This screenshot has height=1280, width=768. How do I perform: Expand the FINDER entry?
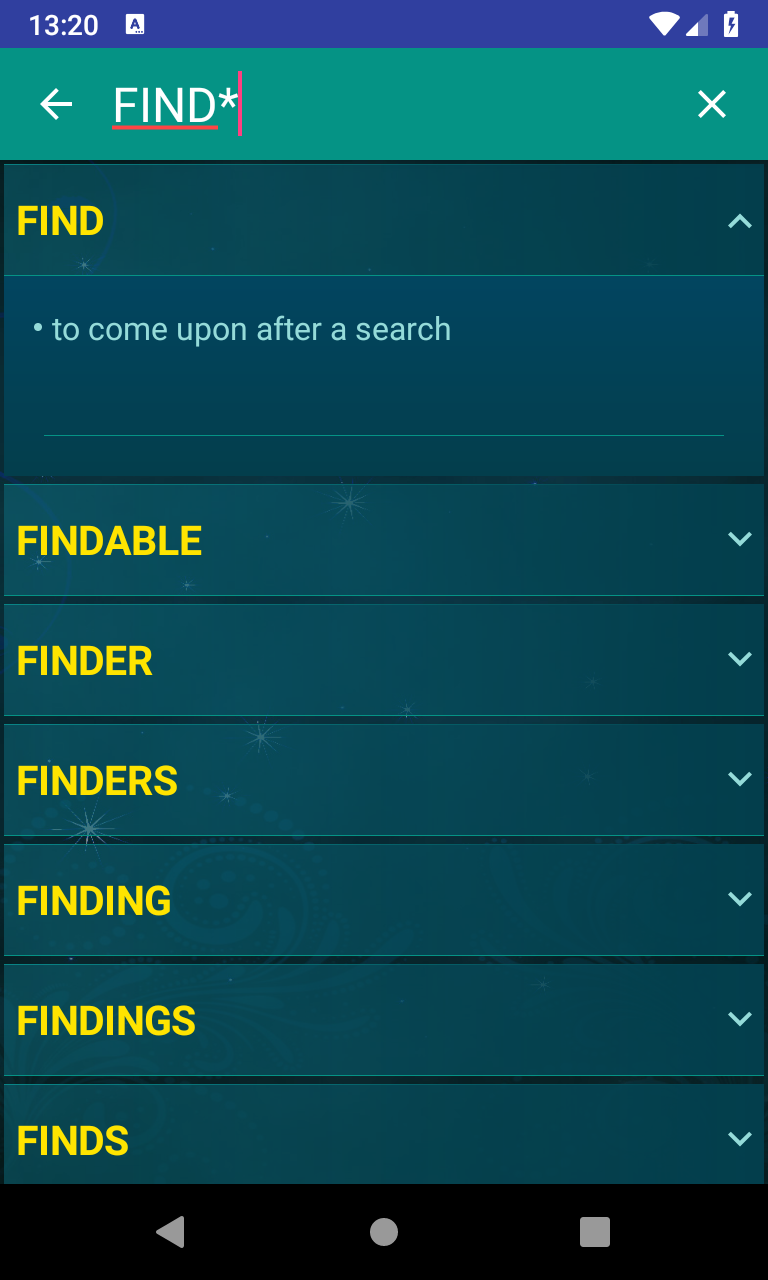739,660
